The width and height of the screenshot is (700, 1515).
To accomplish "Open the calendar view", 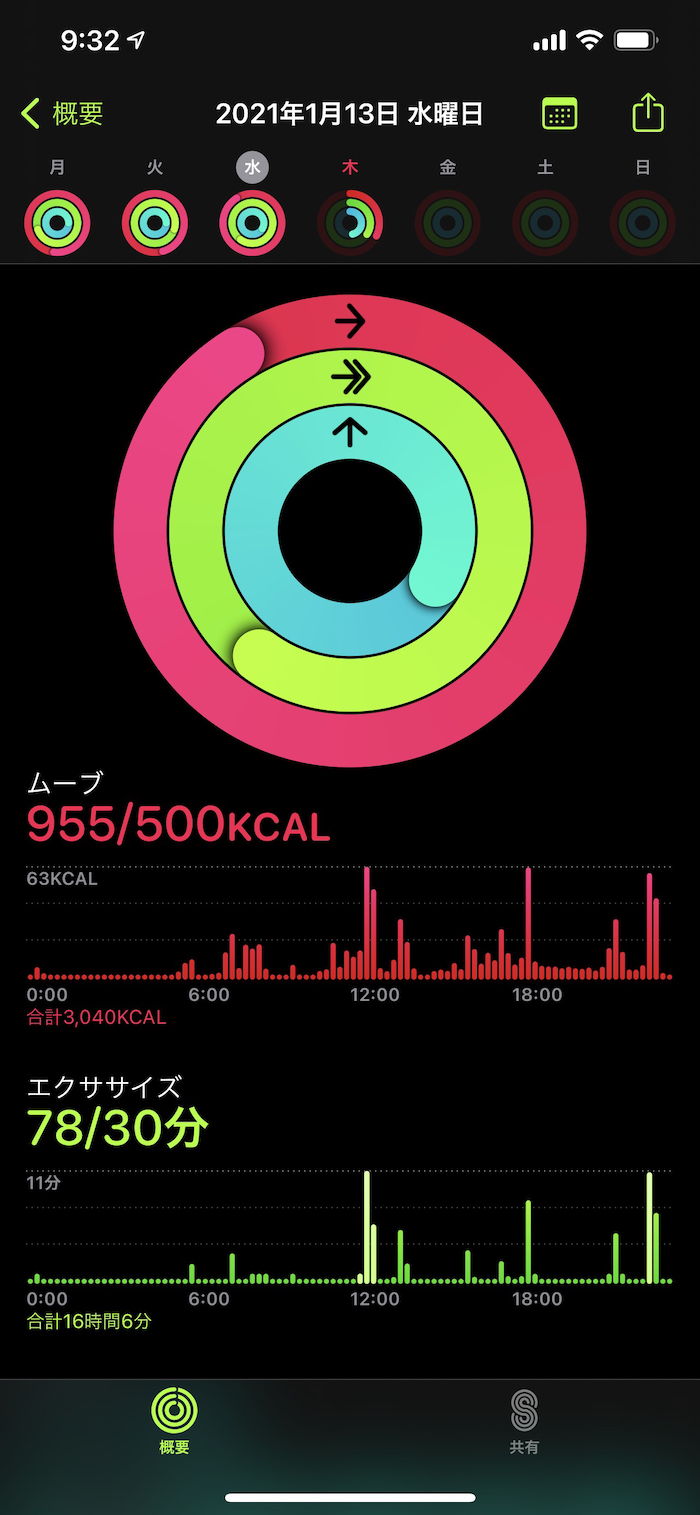I will (559, 113).
